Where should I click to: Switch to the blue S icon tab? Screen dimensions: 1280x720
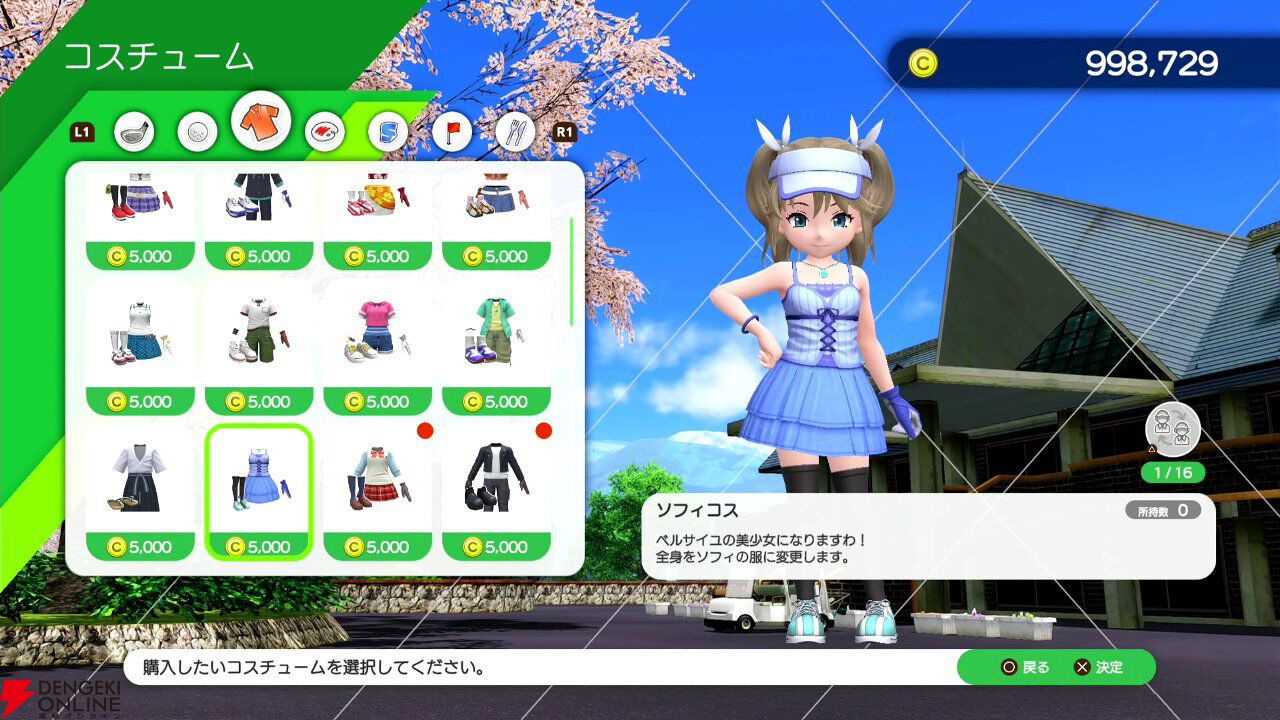tap(388, 131)
